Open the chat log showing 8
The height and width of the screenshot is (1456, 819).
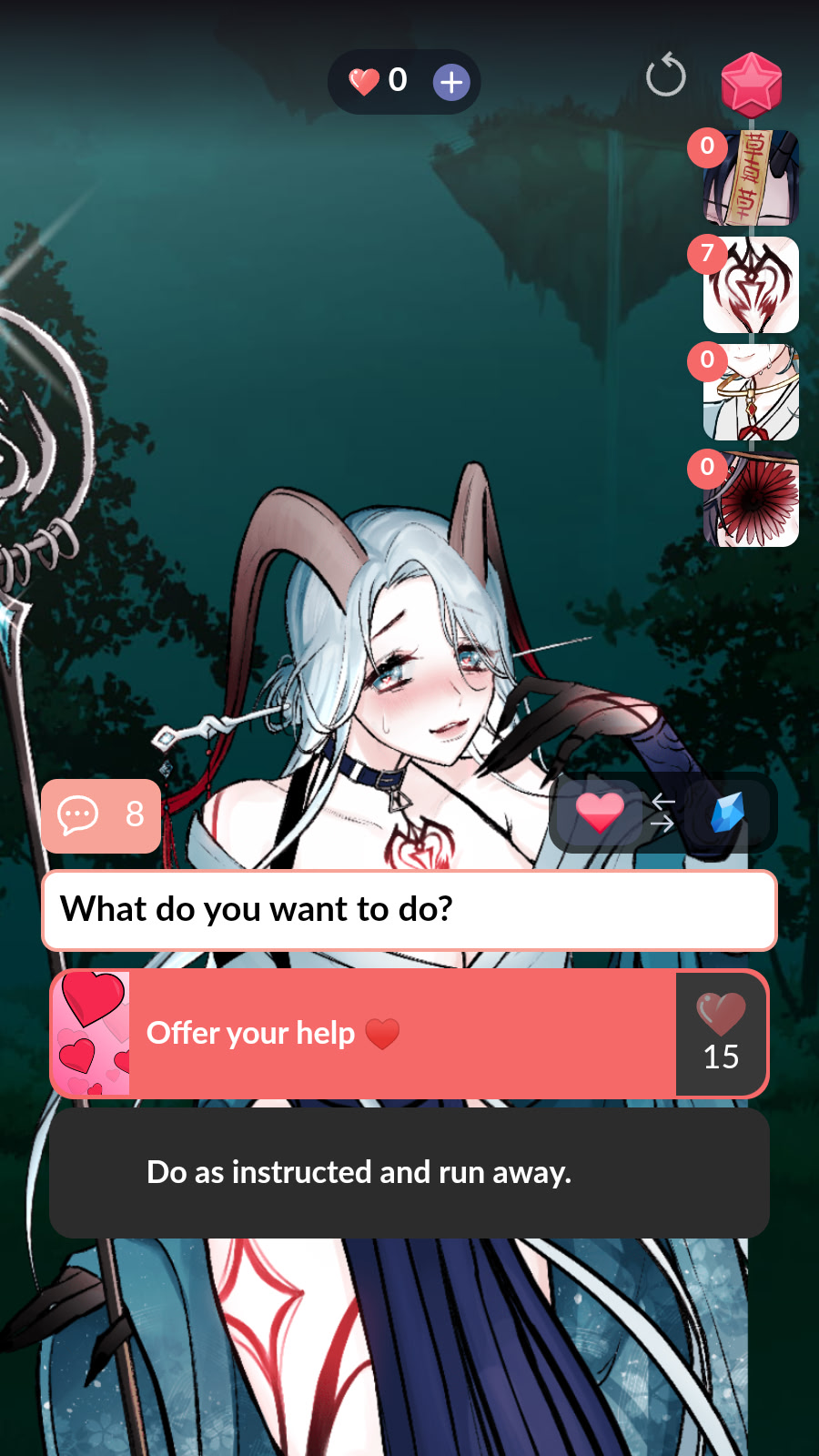click(101, 815)
